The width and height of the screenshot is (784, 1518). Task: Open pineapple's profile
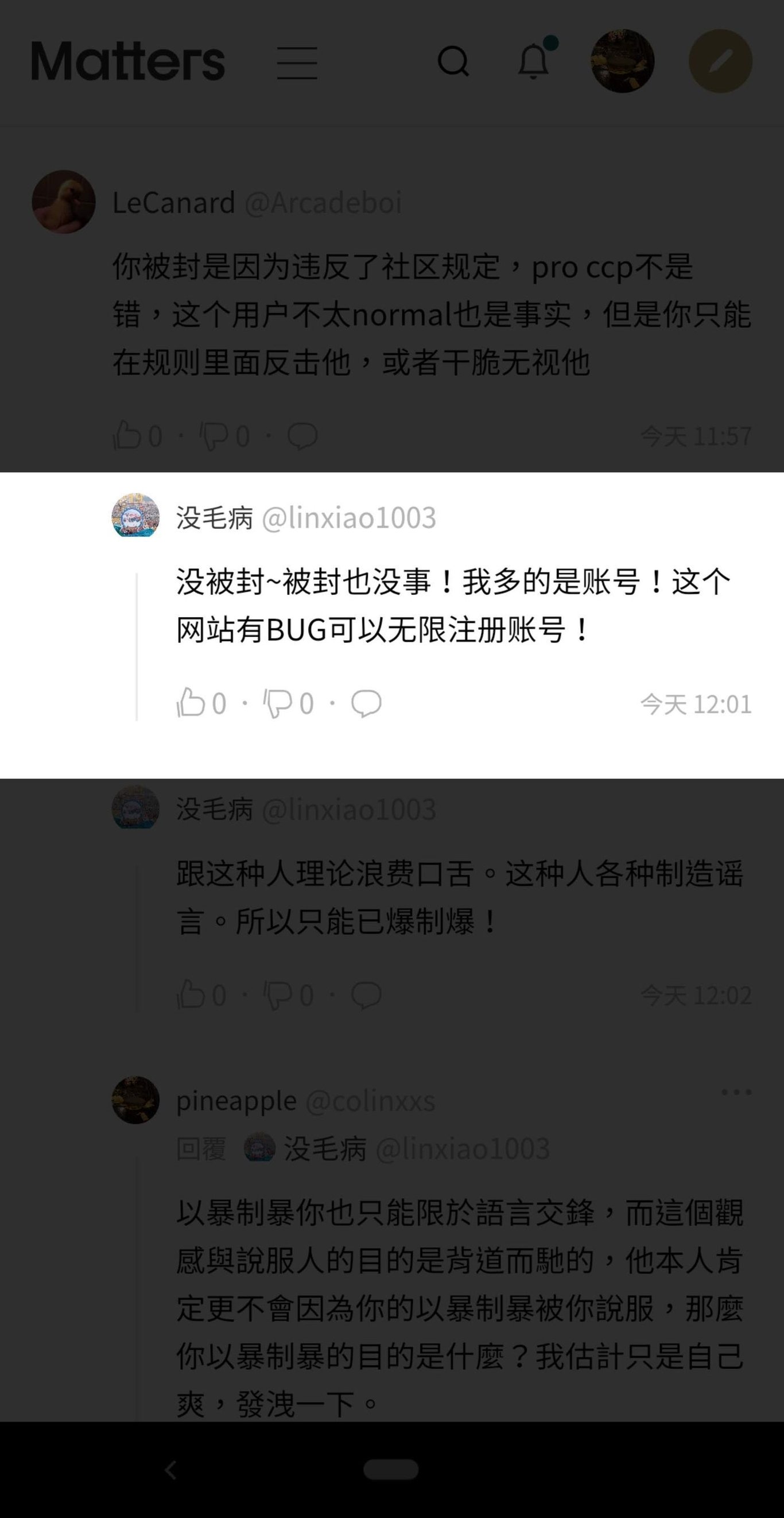pyautogui.click(x=135, y=1100)
